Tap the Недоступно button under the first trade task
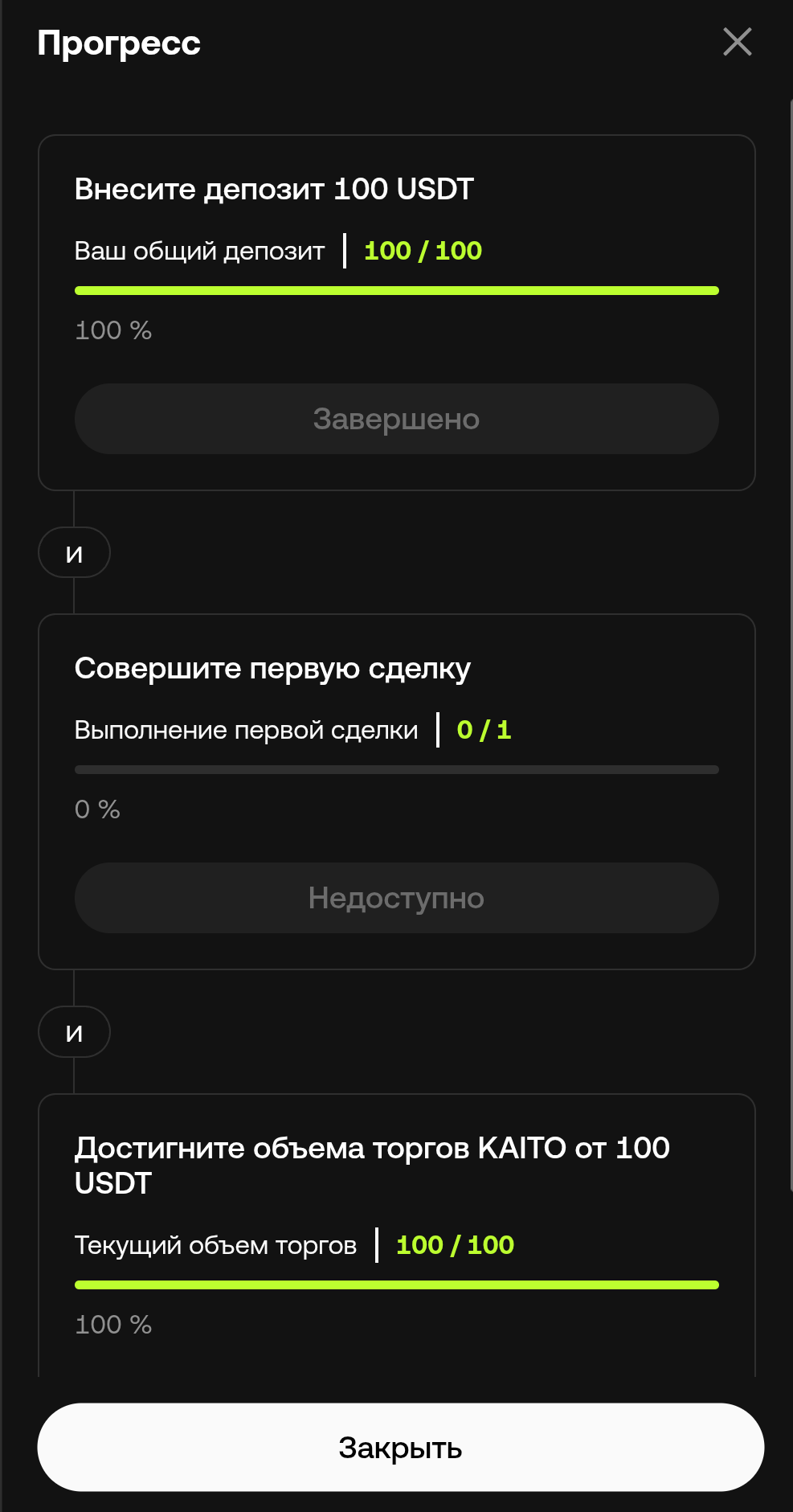This screenshot has height=1512, width=793. pyautogui.click(x=396, y=898)
